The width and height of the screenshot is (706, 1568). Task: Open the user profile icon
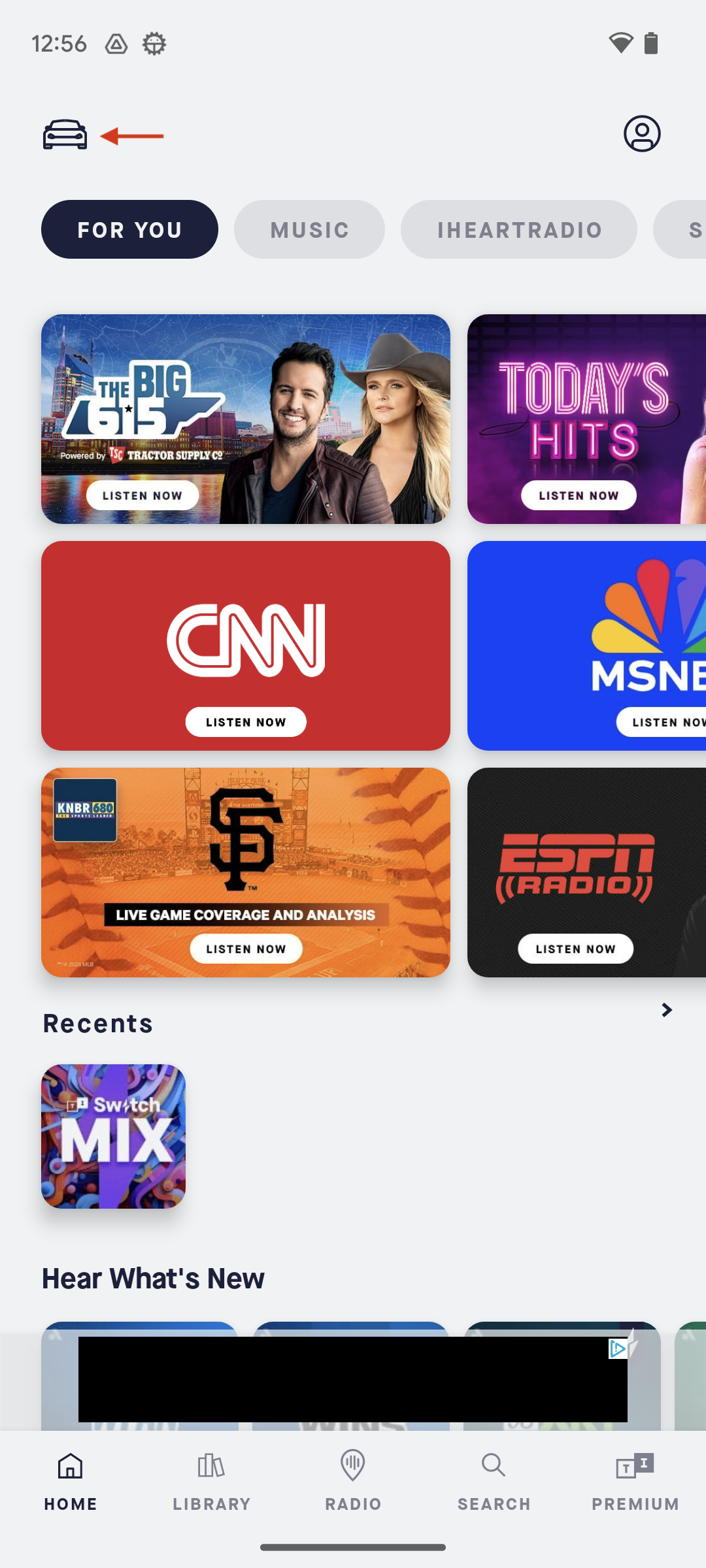(x=641, y=134)
